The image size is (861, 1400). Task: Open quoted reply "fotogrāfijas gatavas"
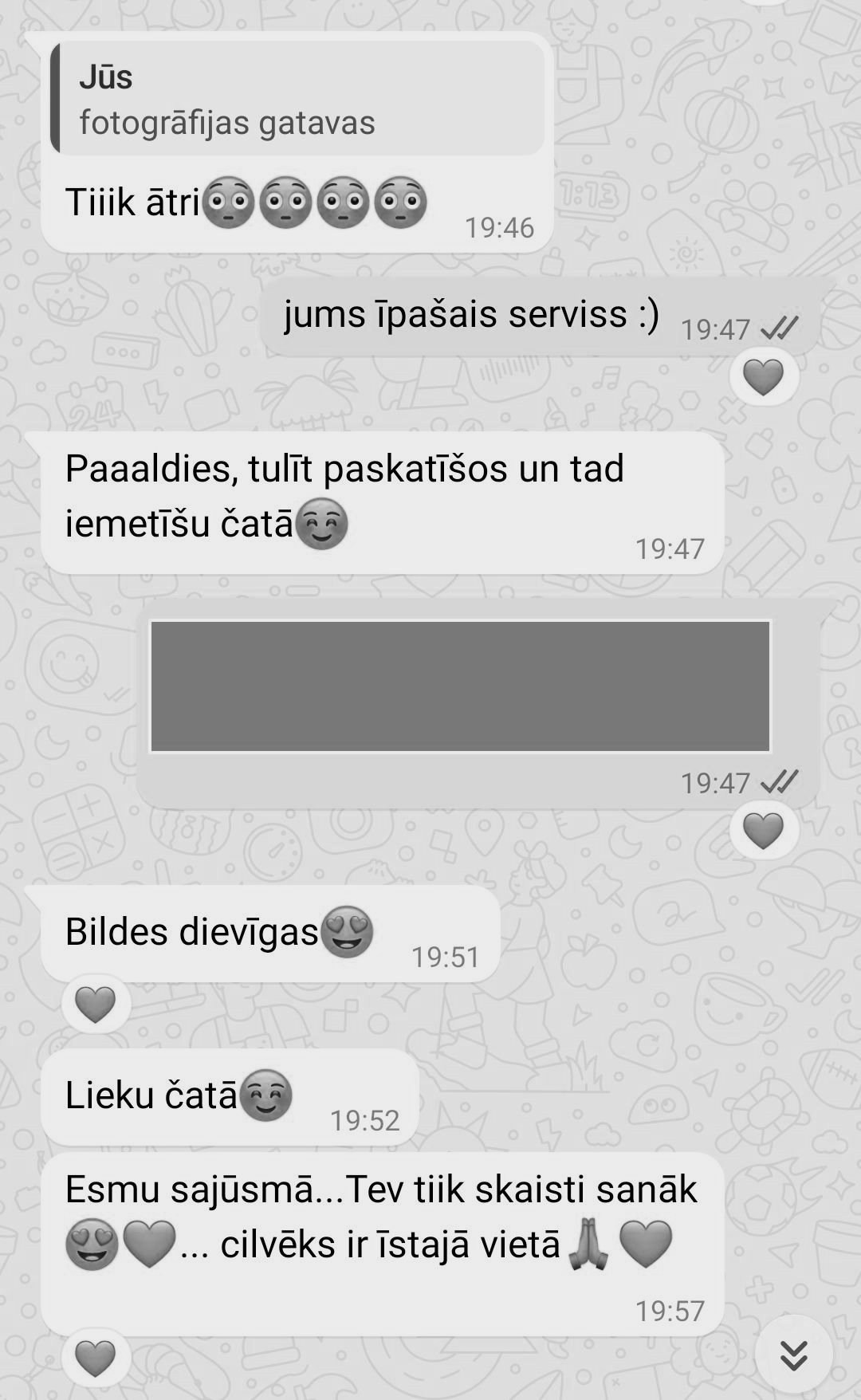297,99
